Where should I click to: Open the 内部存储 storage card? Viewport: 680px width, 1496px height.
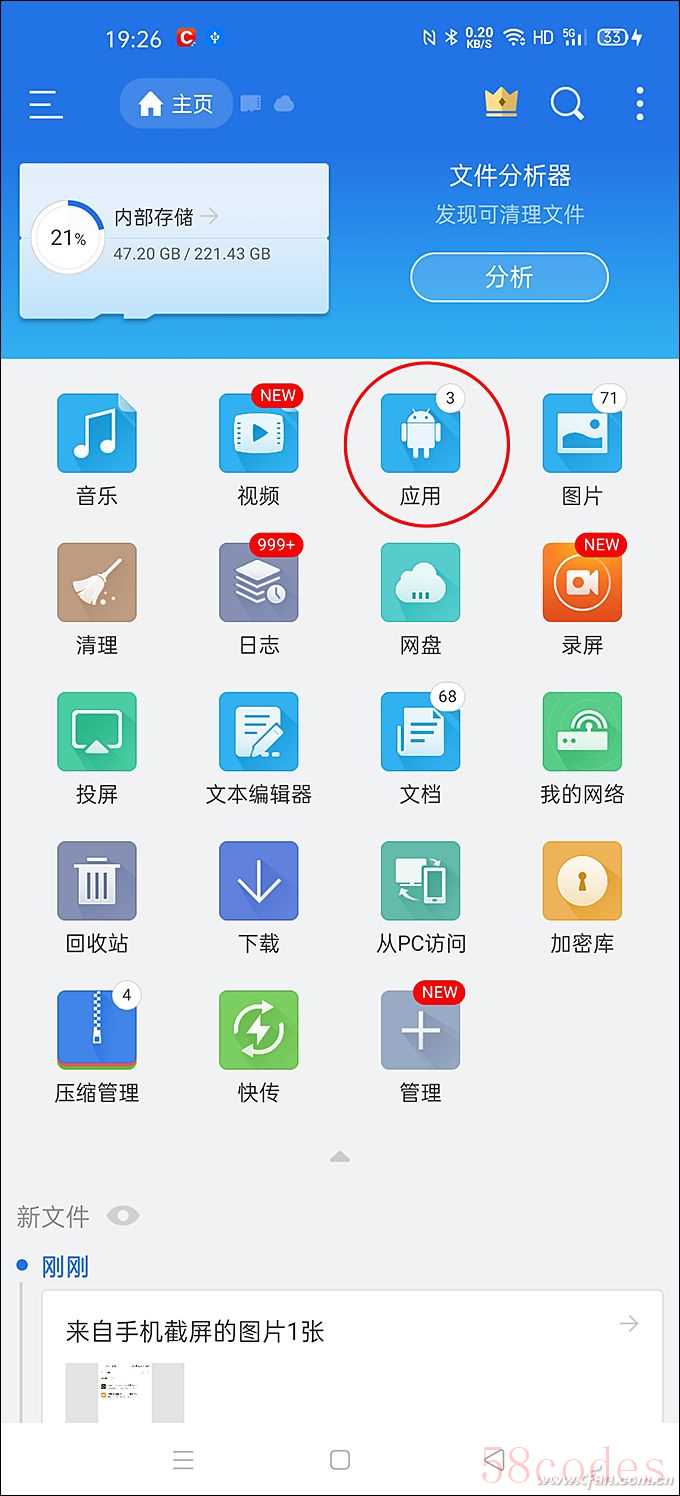[174, 240]
